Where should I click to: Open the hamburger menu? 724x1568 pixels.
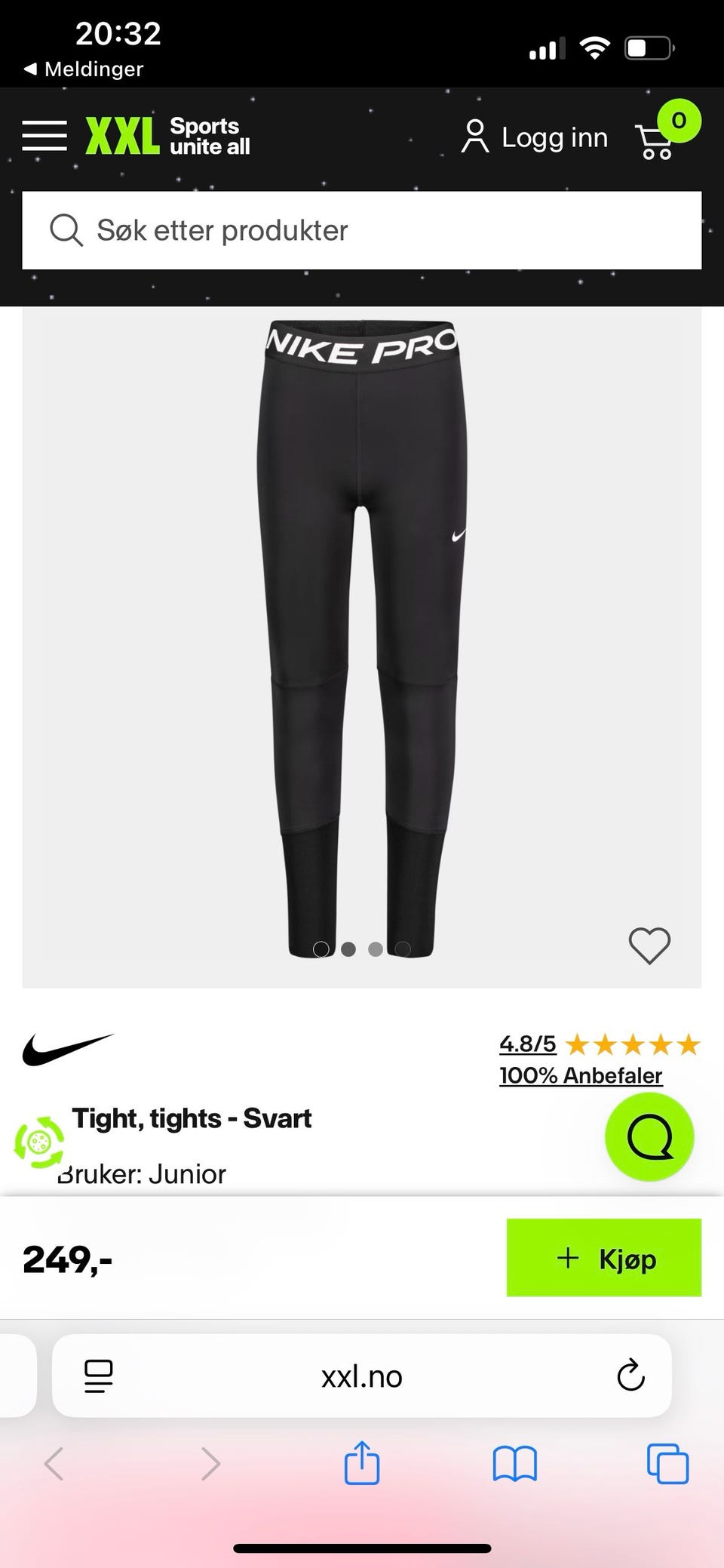(44, 136)
